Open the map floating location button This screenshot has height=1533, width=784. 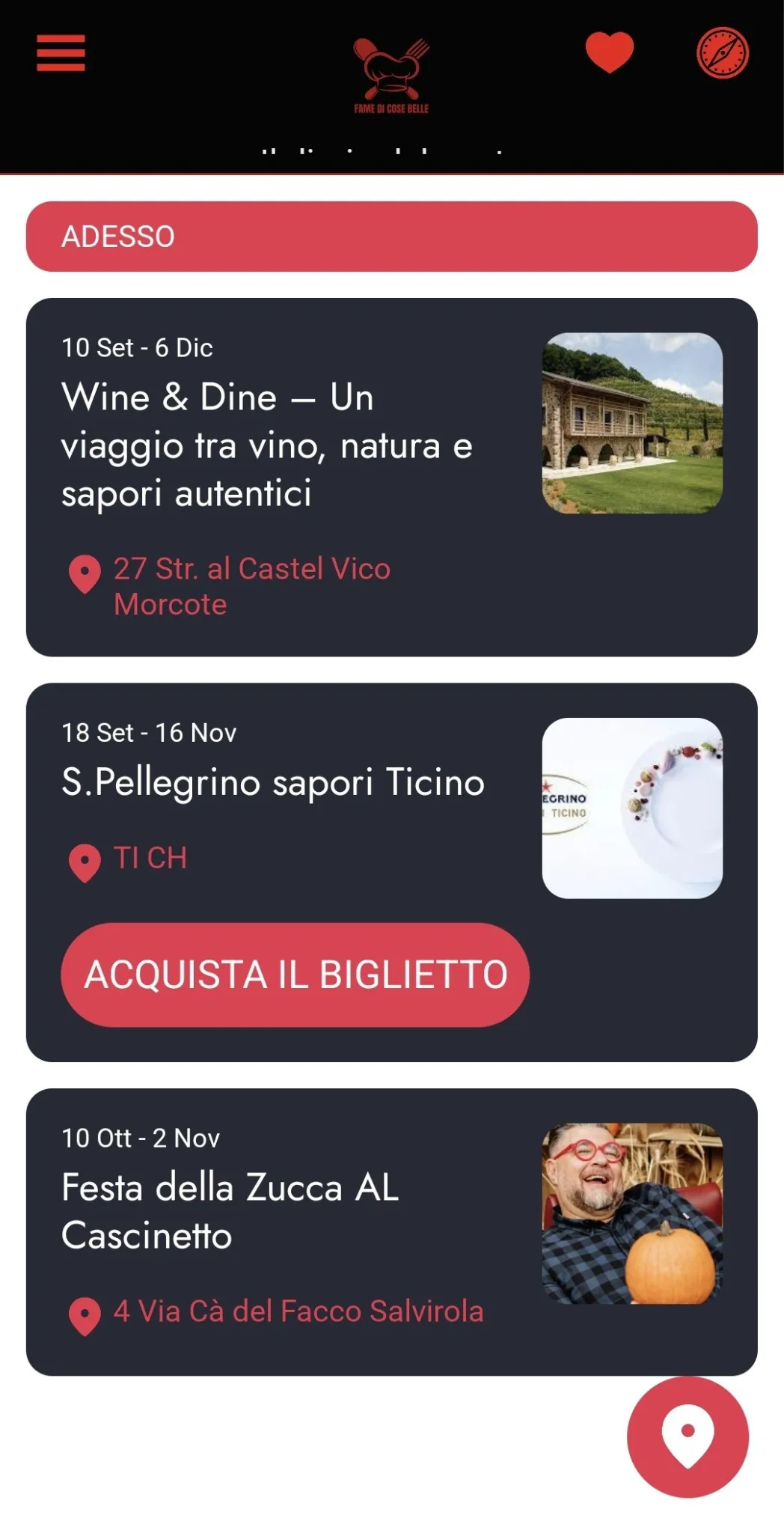(x=687, y=1436)
